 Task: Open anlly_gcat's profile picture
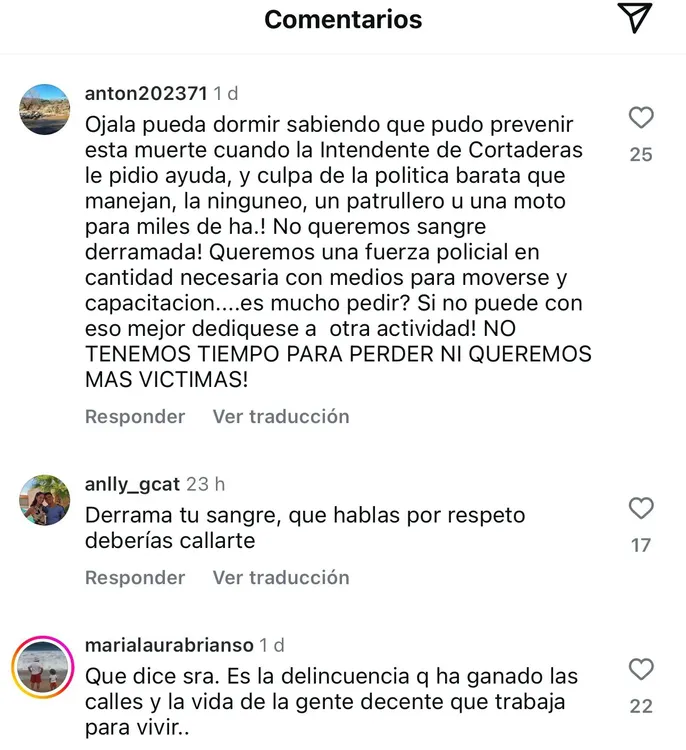coord(45,500)
